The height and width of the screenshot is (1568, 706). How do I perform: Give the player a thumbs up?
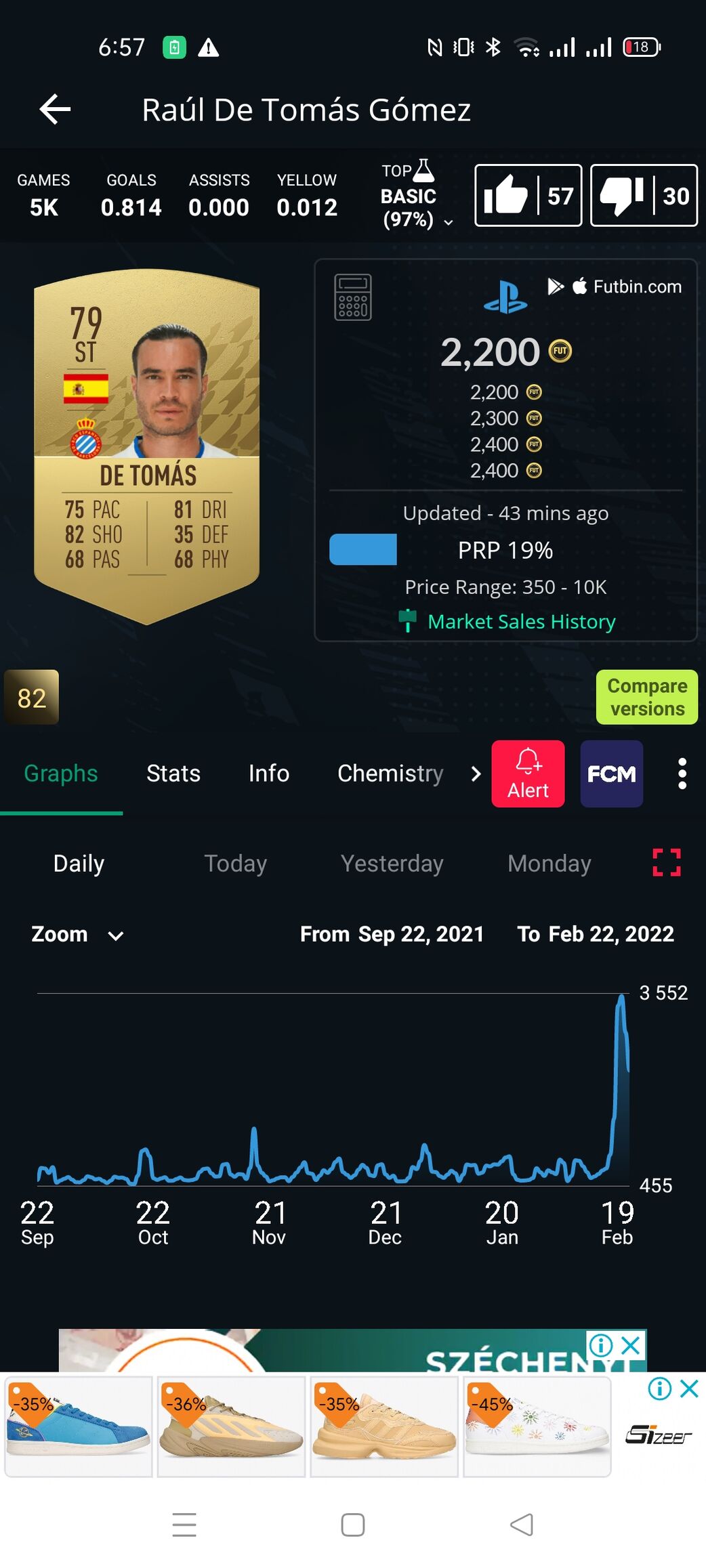point(528,196)
